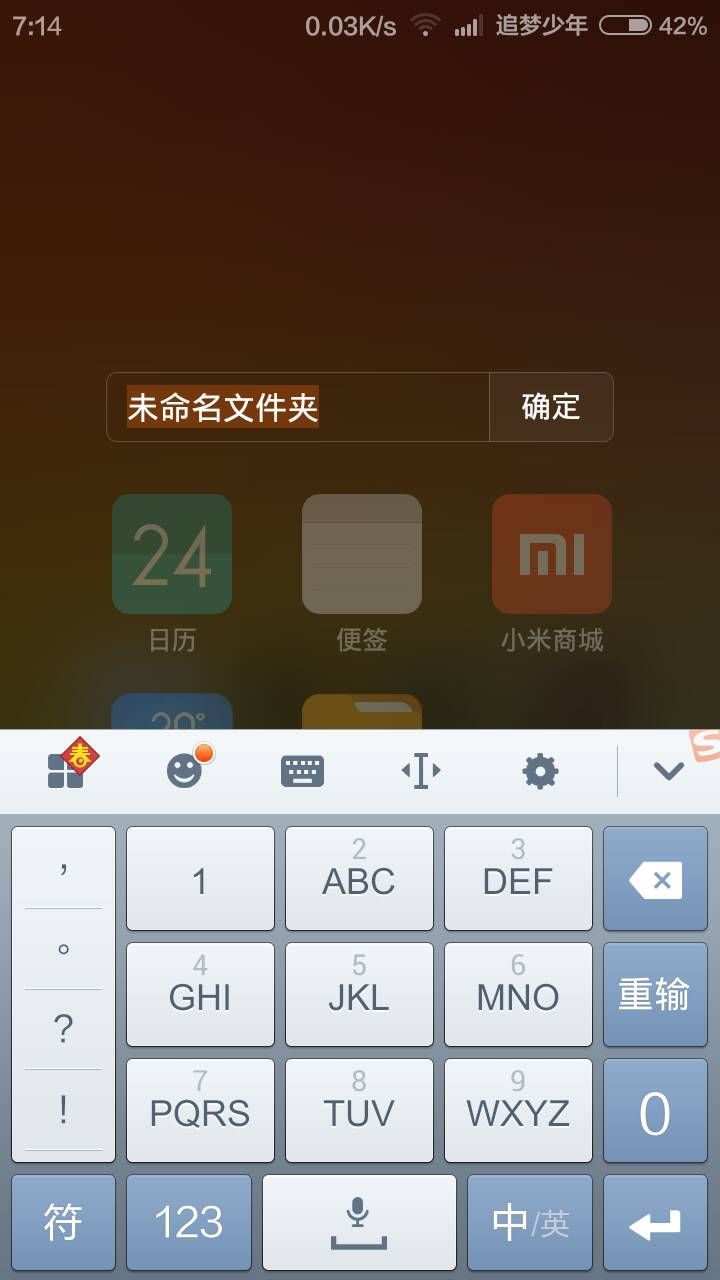Viewport: 720px width, 1280px height.
Task: Open the Sogou grid menu icon
Action: tap(67, 770)
